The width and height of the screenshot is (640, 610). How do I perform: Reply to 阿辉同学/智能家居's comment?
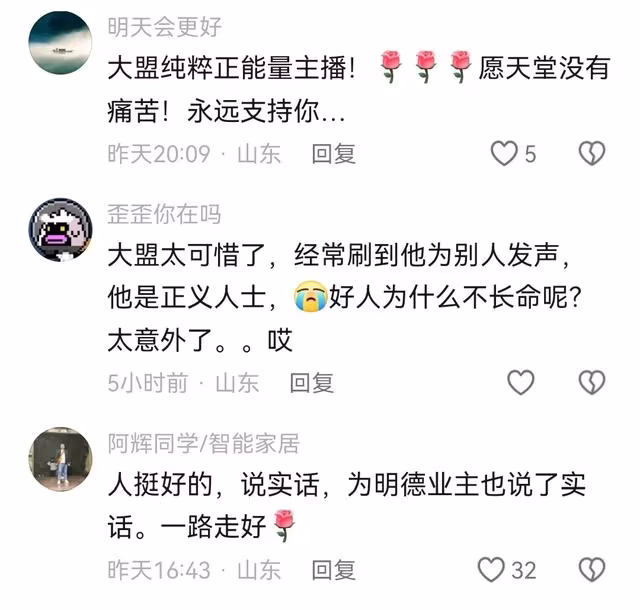(333, 570)
